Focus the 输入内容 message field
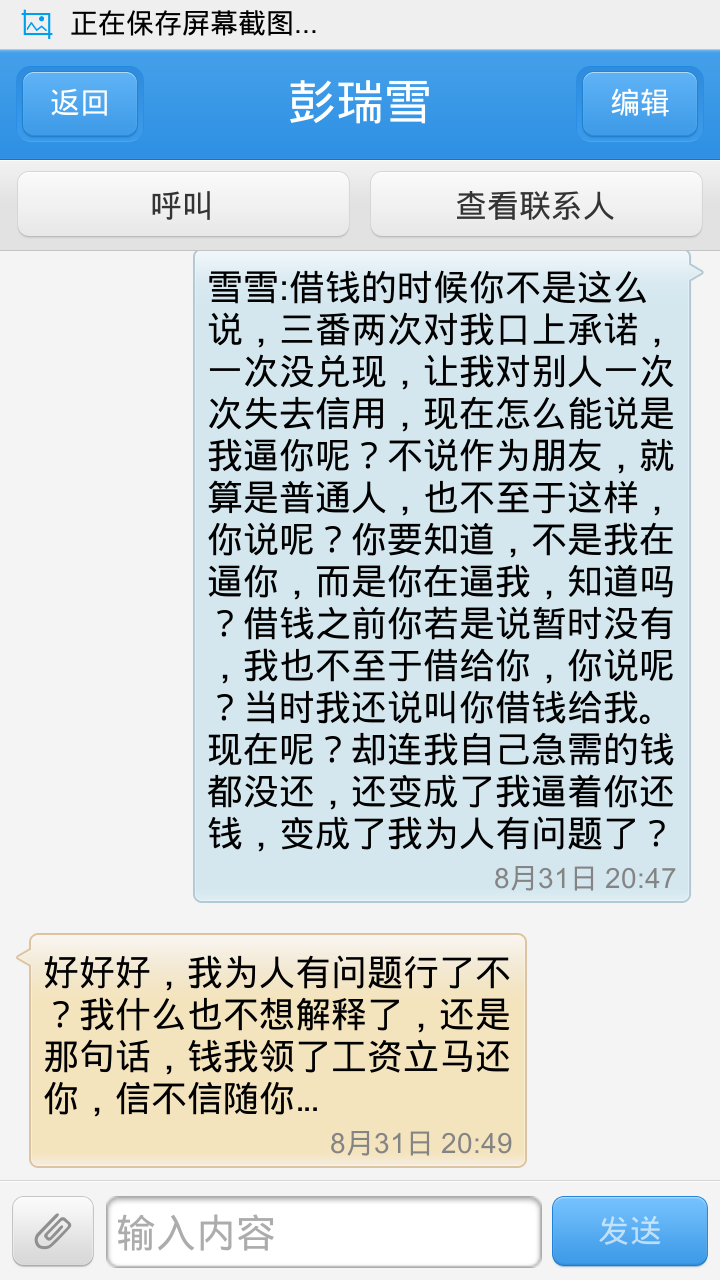The width and height of the screenshot is (720, 1280). [x=324, y=1232]
